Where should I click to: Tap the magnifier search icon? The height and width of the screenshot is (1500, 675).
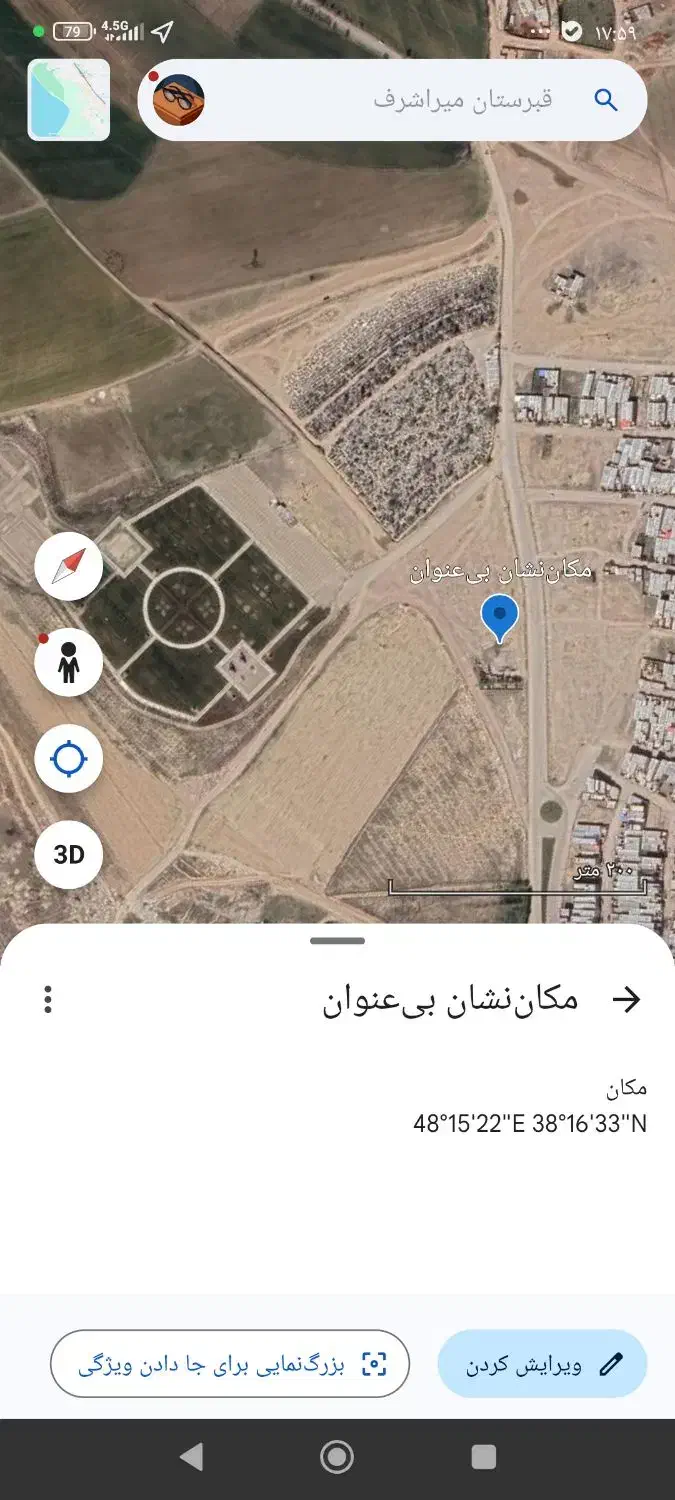coord(605,100)
